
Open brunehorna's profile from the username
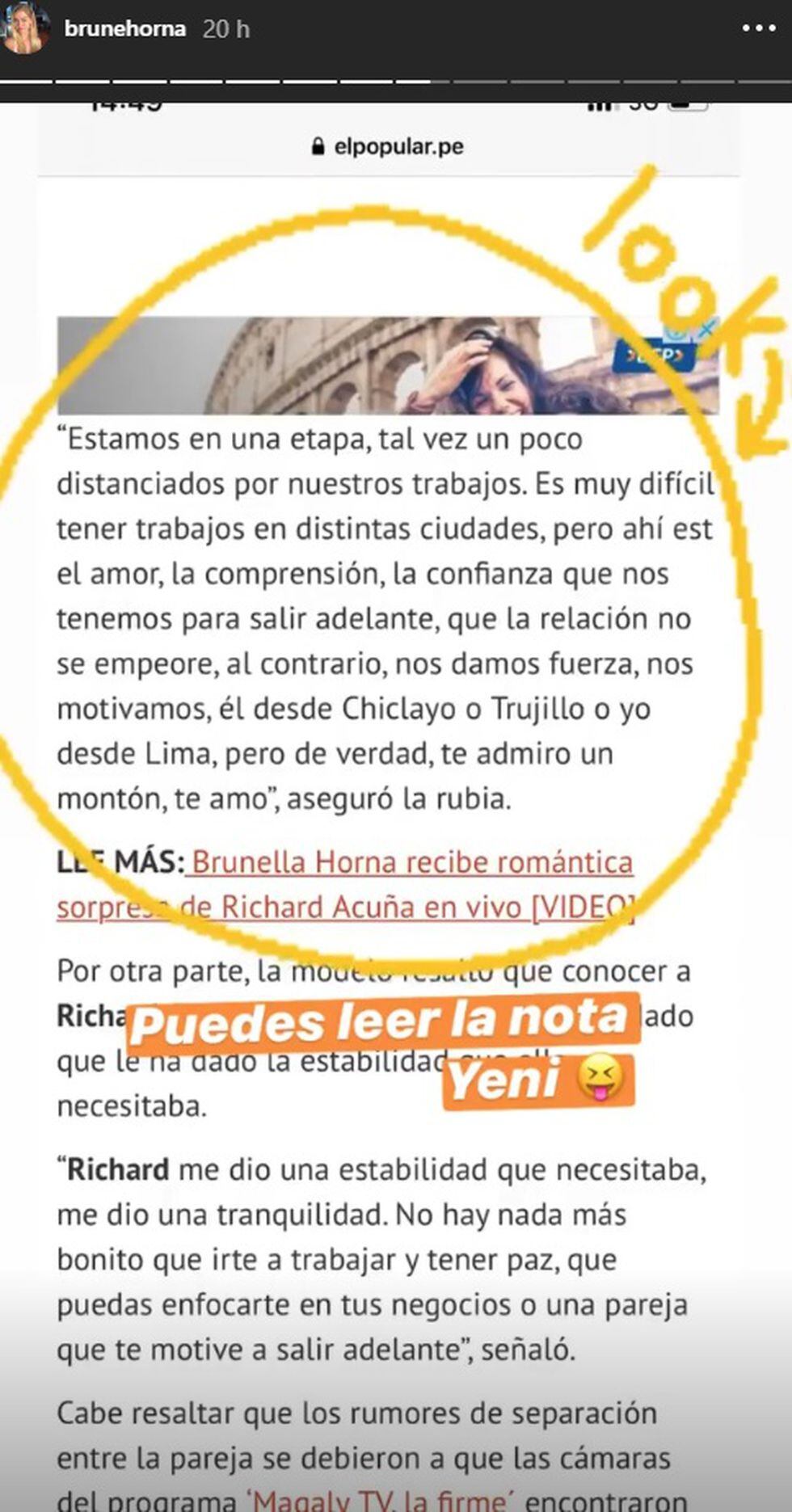pos(124,29)
